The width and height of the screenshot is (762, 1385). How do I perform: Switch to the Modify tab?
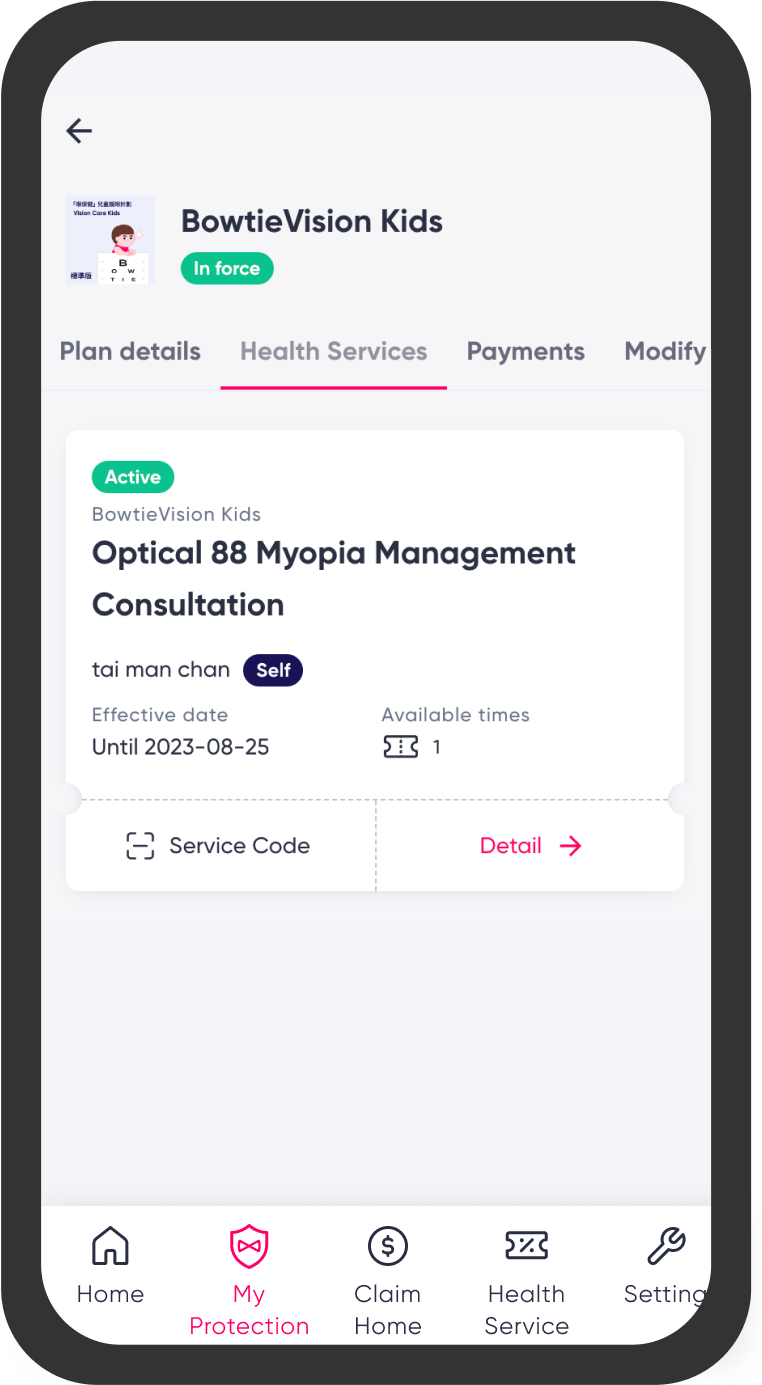tap(665, 351)
